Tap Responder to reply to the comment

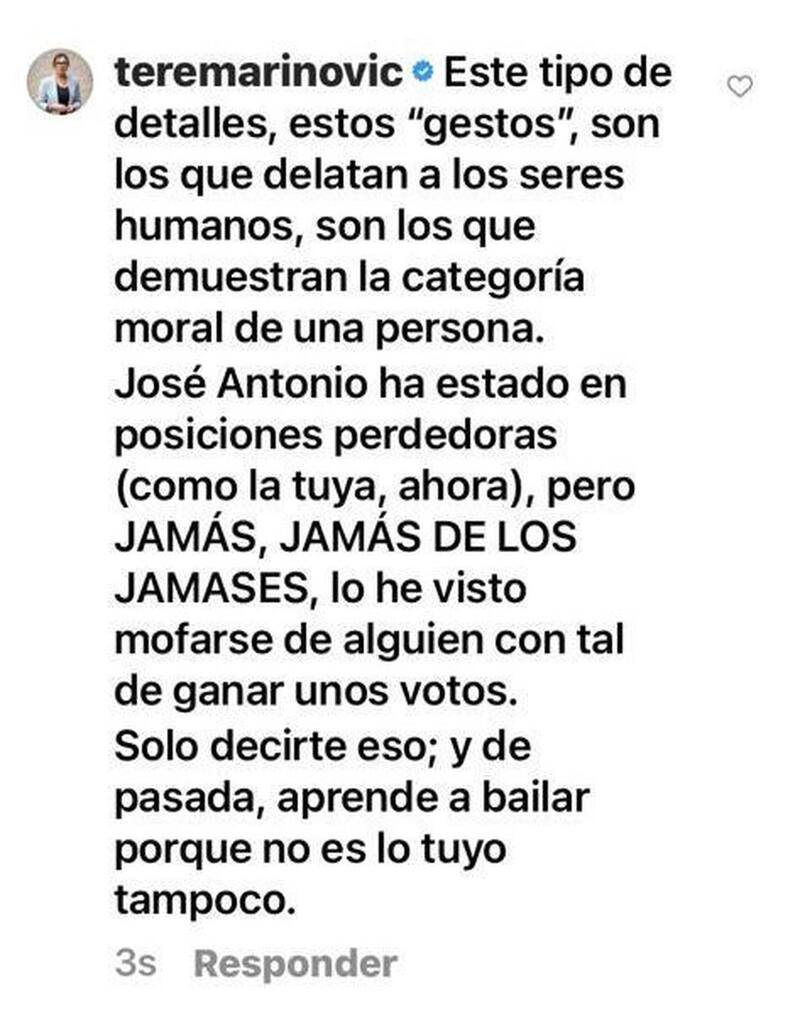tap(295, 964)
